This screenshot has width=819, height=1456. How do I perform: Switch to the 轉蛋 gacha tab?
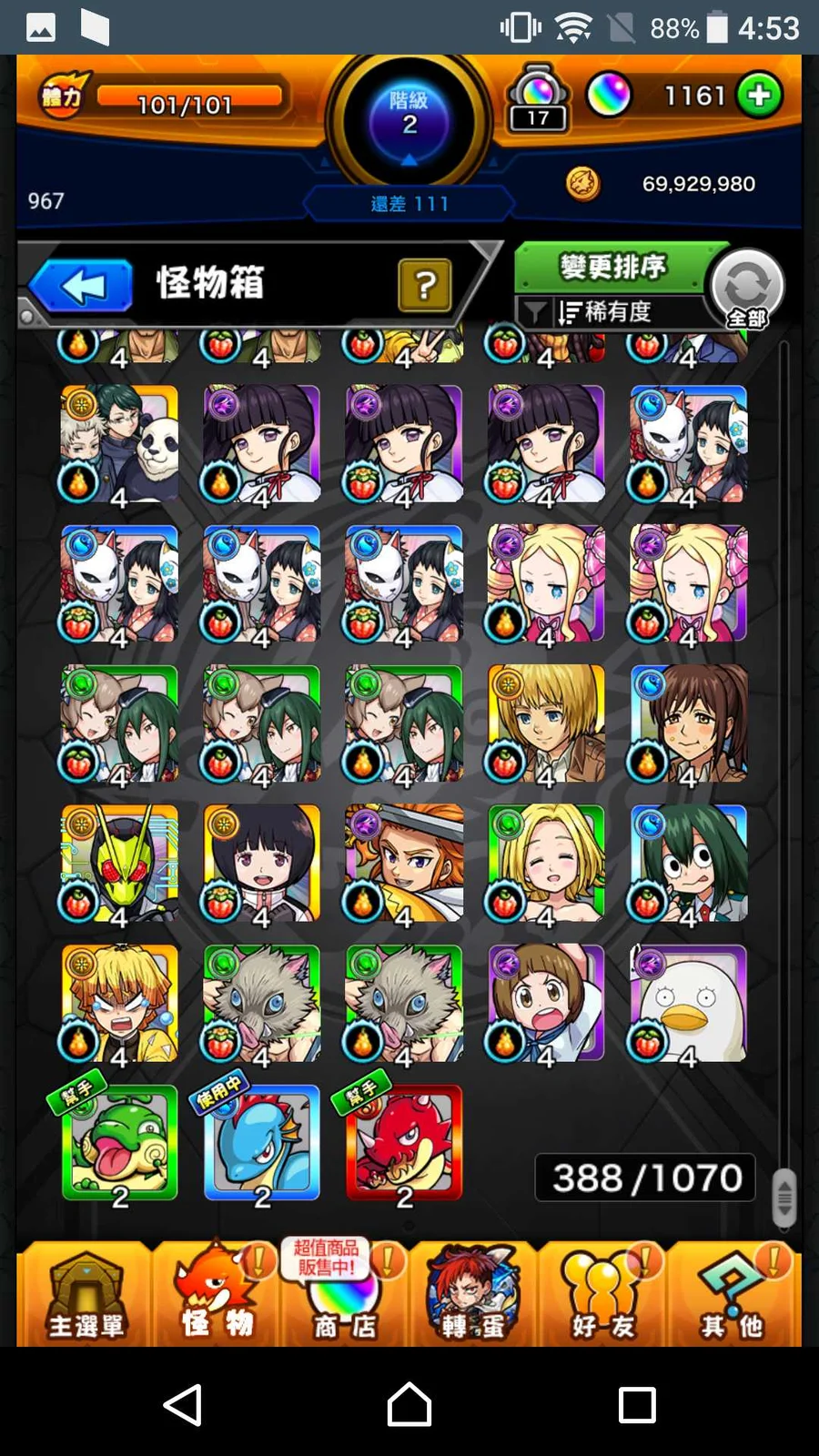(x=472, y=1293)
